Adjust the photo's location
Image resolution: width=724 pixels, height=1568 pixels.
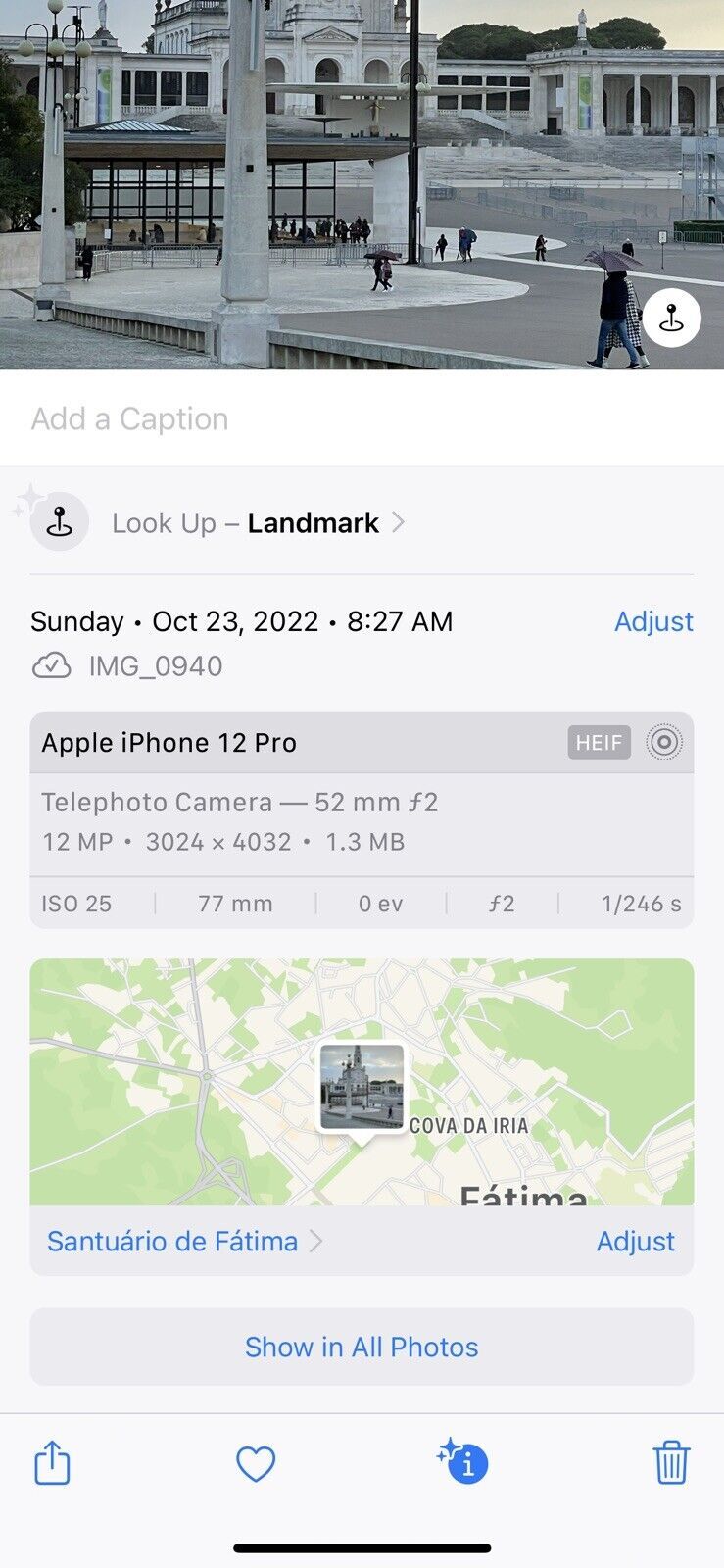635,1241
